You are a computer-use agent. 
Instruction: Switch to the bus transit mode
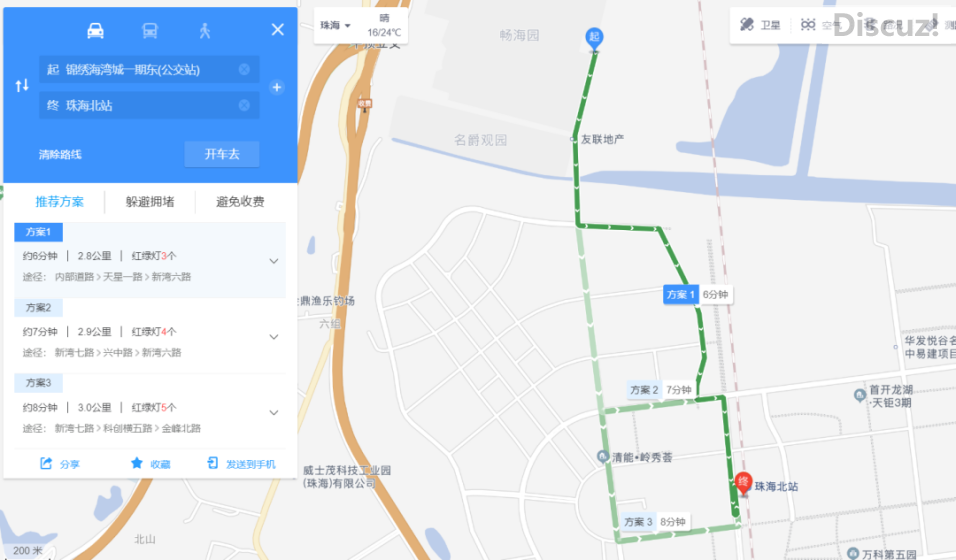pos(150,30)
